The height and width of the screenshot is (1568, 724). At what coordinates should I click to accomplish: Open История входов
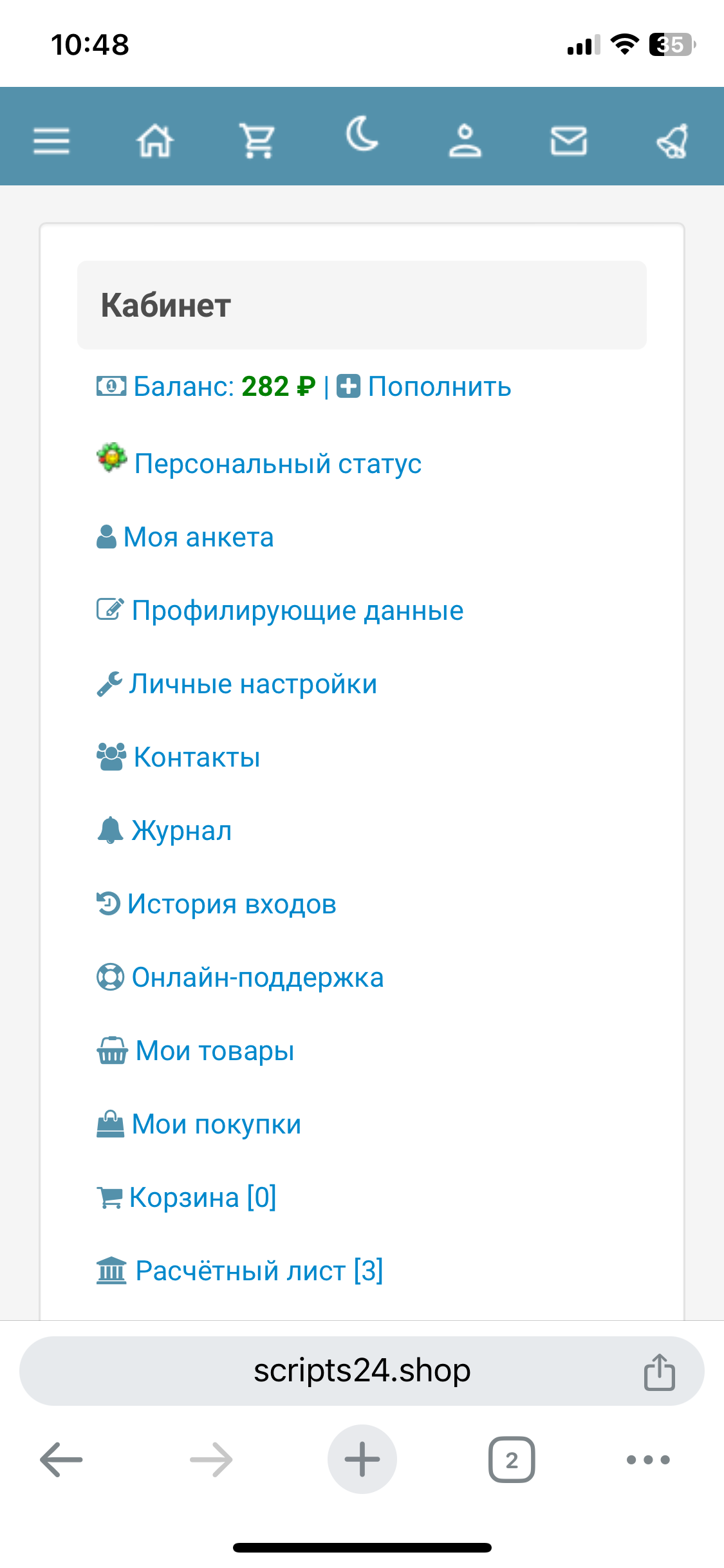(232, 904)
